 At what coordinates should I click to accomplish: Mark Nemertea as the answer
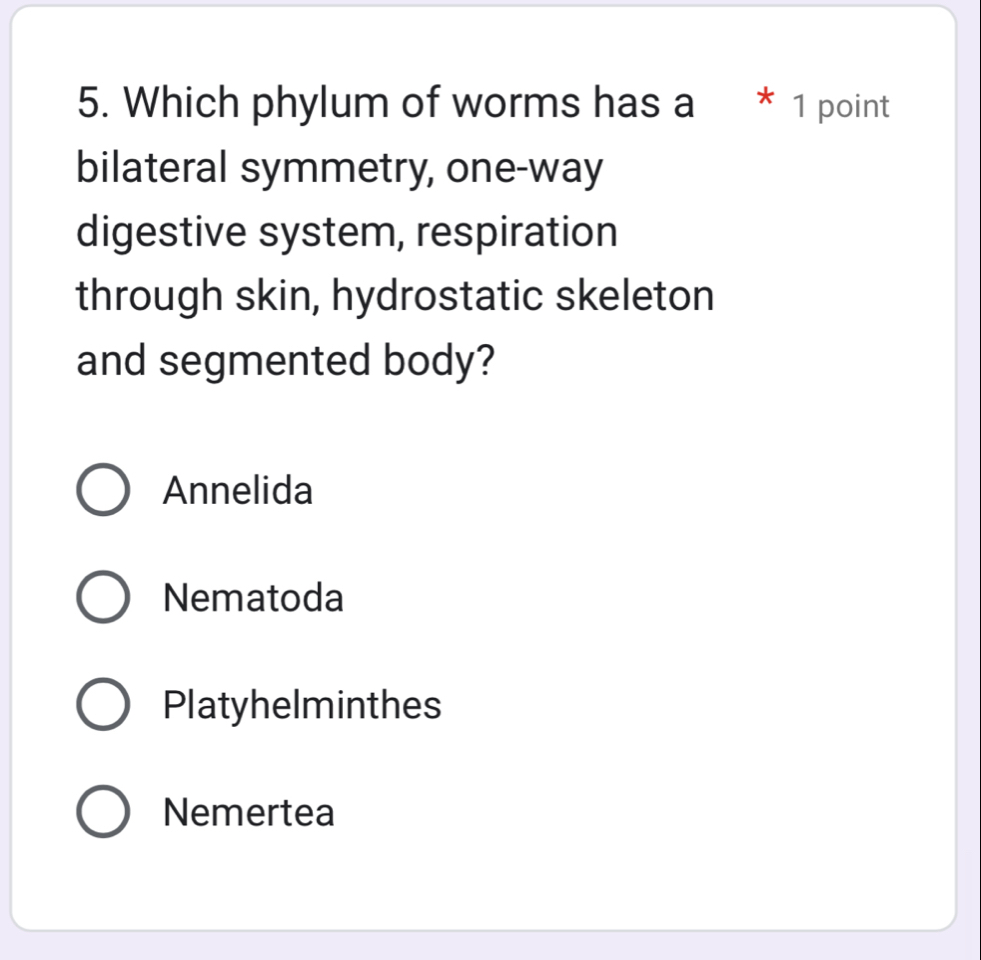(x=103, y=813)
